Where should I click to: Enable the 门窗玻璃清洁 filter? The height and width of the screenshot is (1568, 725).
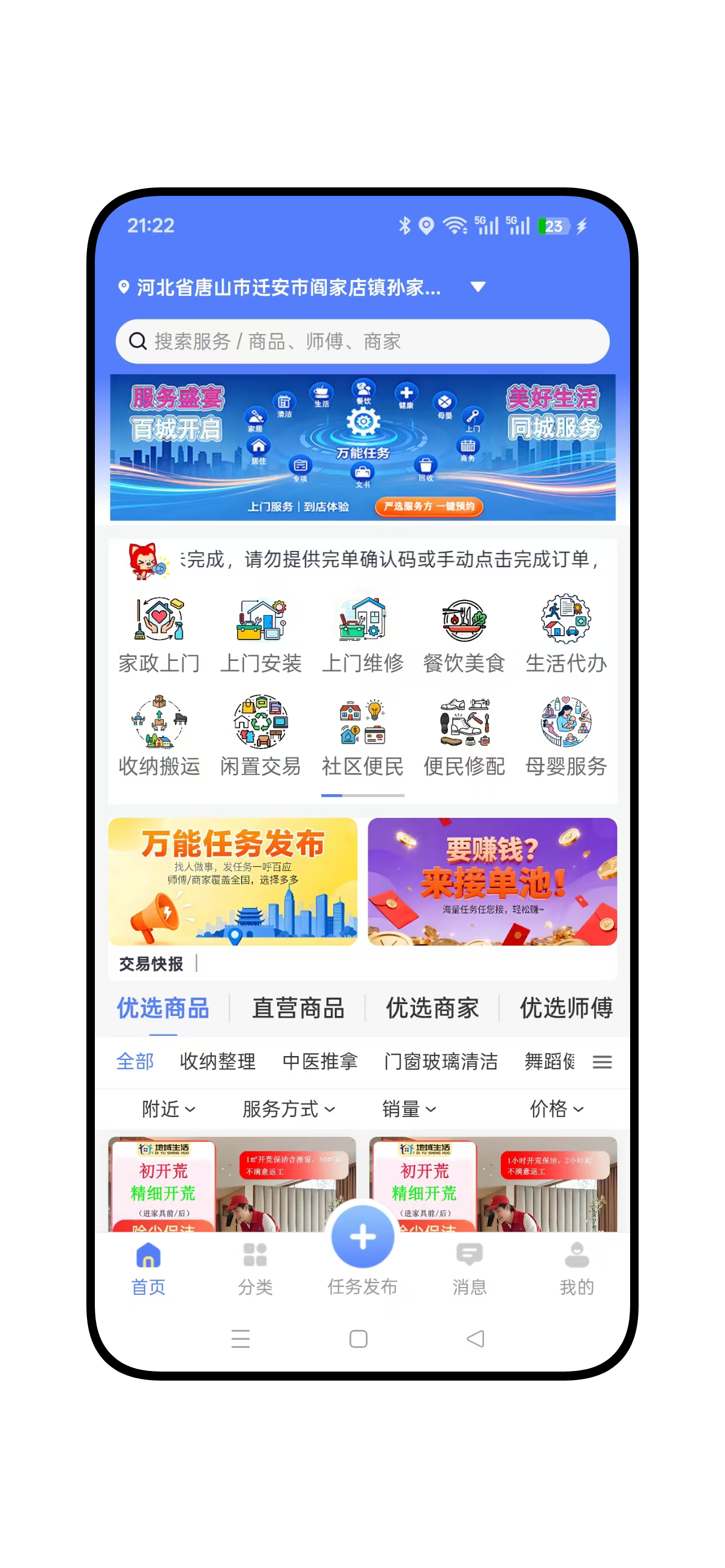coord(441,1062)
